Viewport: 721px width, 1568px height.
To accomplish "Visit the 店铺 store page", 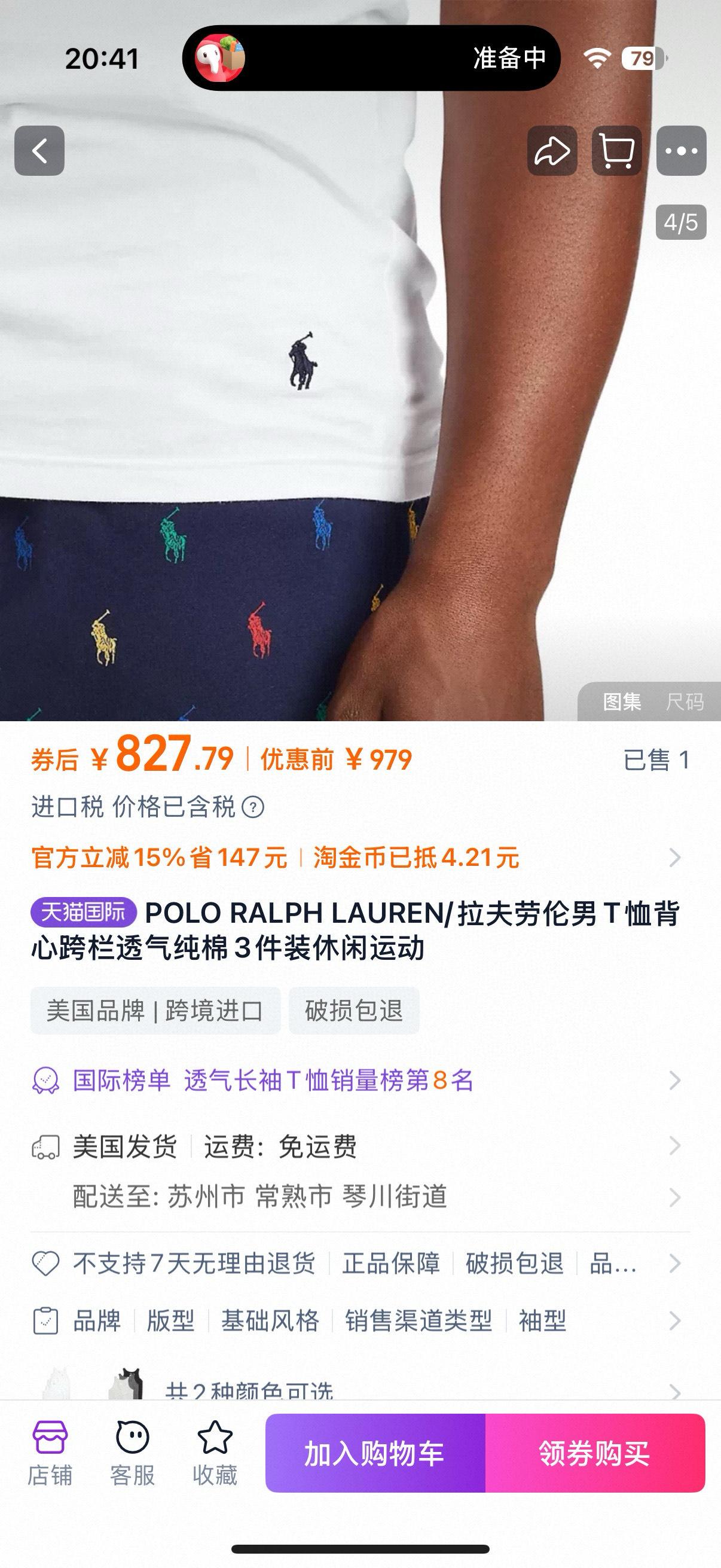I will tap(50, 1452).
